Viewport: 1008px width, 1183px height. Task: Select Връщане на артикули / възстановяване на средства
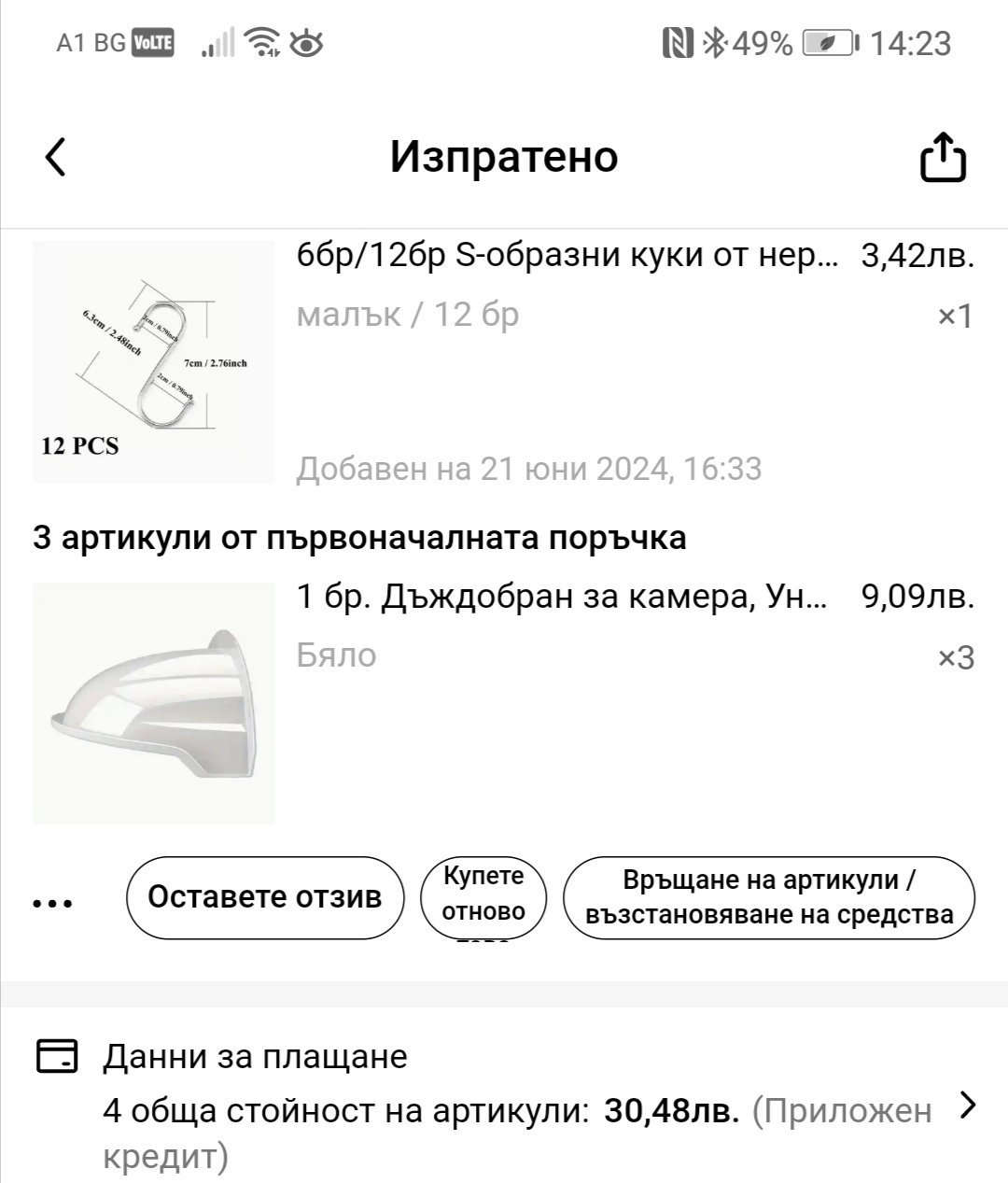tap(769, 897)
